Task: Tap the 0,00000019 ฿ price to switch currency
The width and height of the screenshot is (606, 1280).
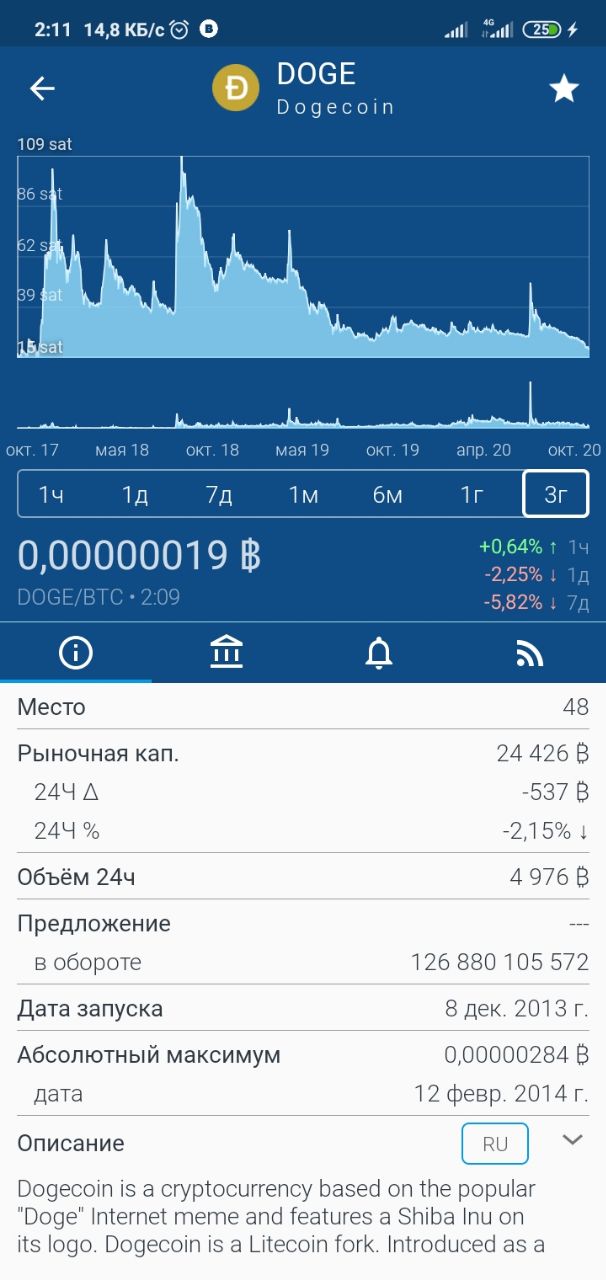Action: click(139, 556)
